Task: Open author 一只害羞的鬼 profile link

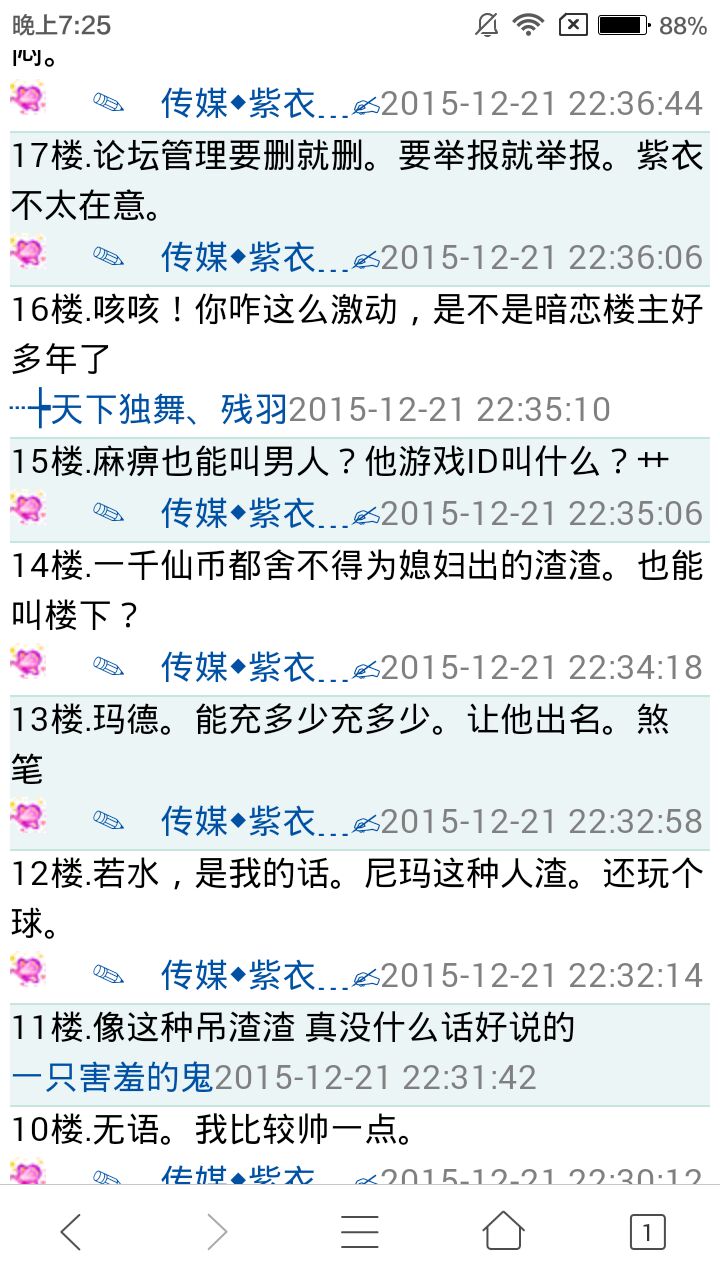Action: click(x=112, y=1077)
